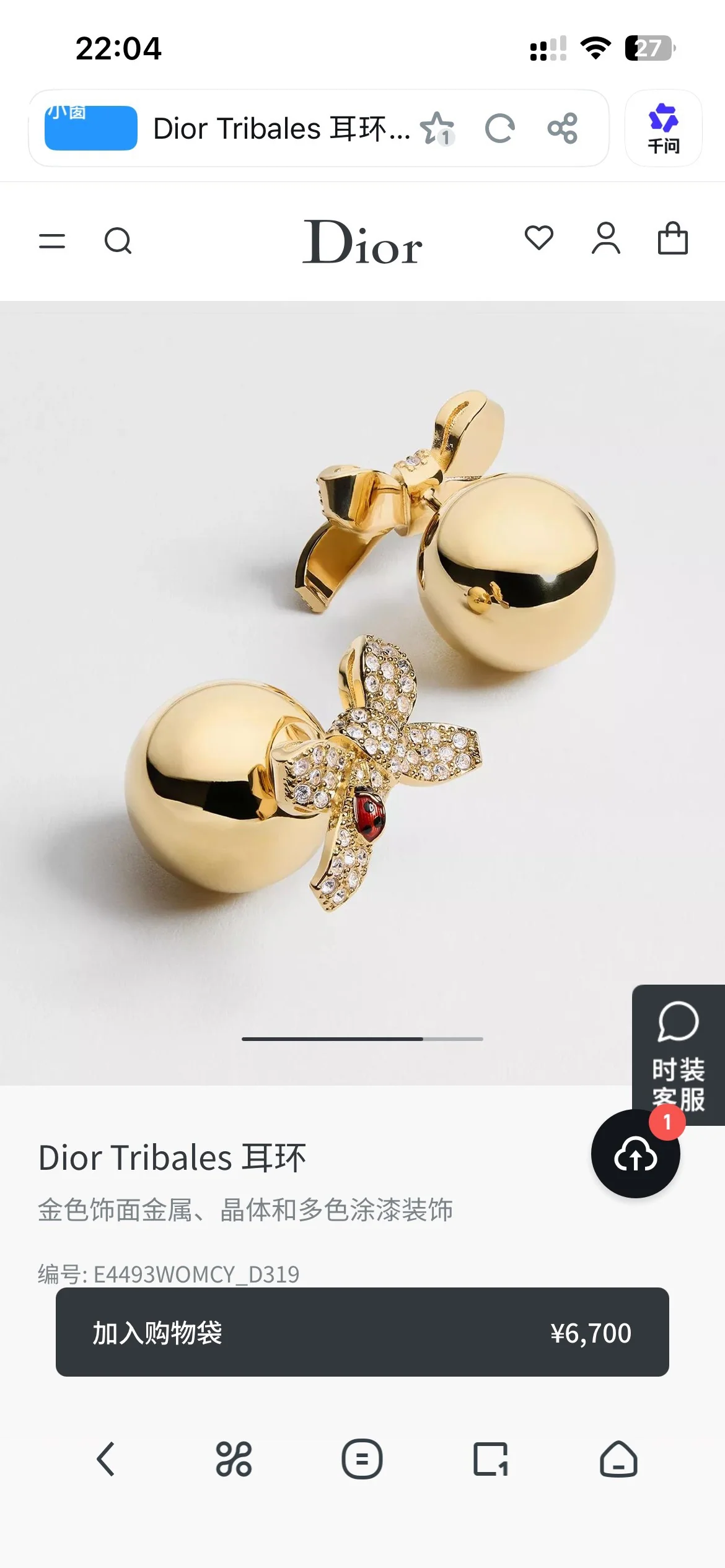725x1568 pixels.
Task: Open Dior site search
Action: pyautogui.click(x=118, y=241)
